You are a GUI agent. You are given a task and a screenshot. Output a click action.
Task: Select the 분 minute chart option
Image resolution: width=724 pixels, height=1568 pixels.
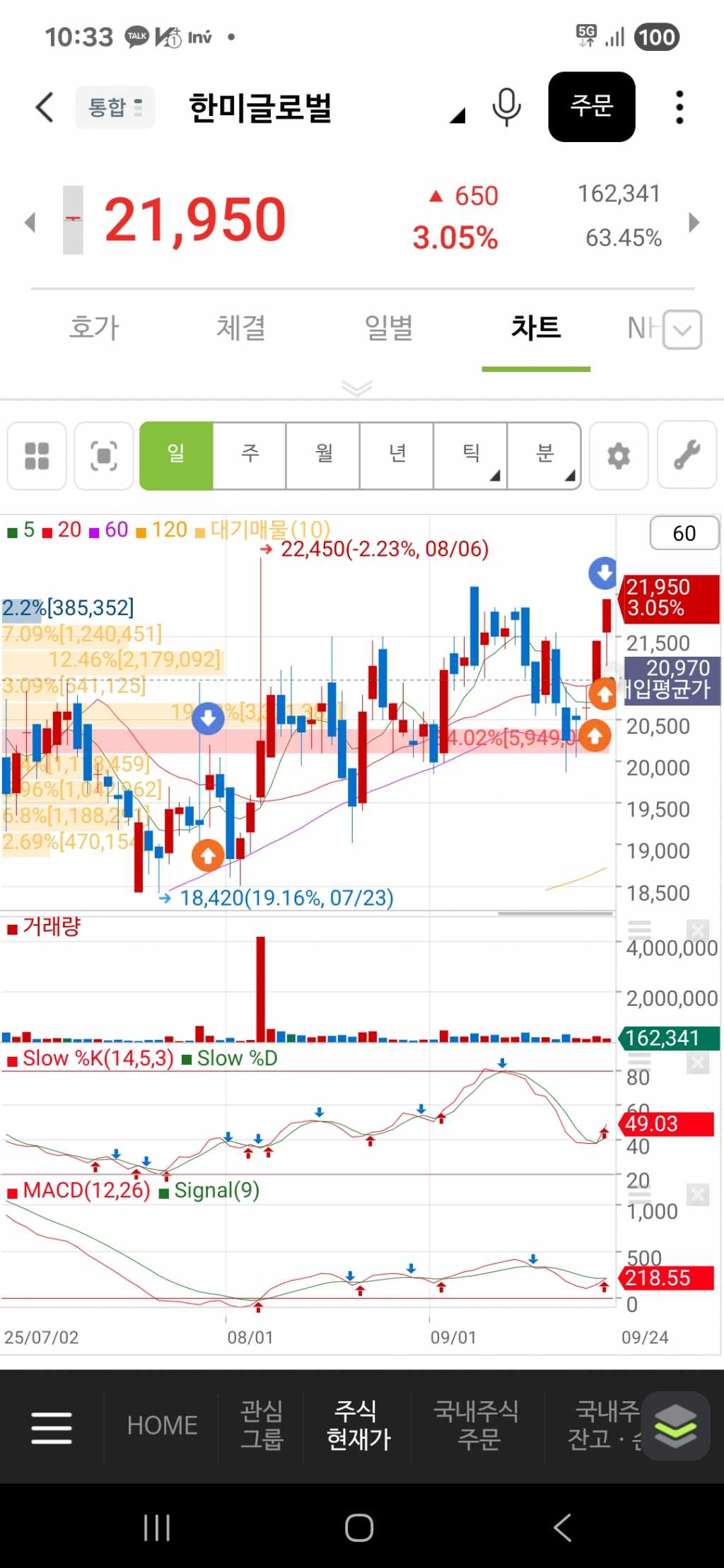544,455
